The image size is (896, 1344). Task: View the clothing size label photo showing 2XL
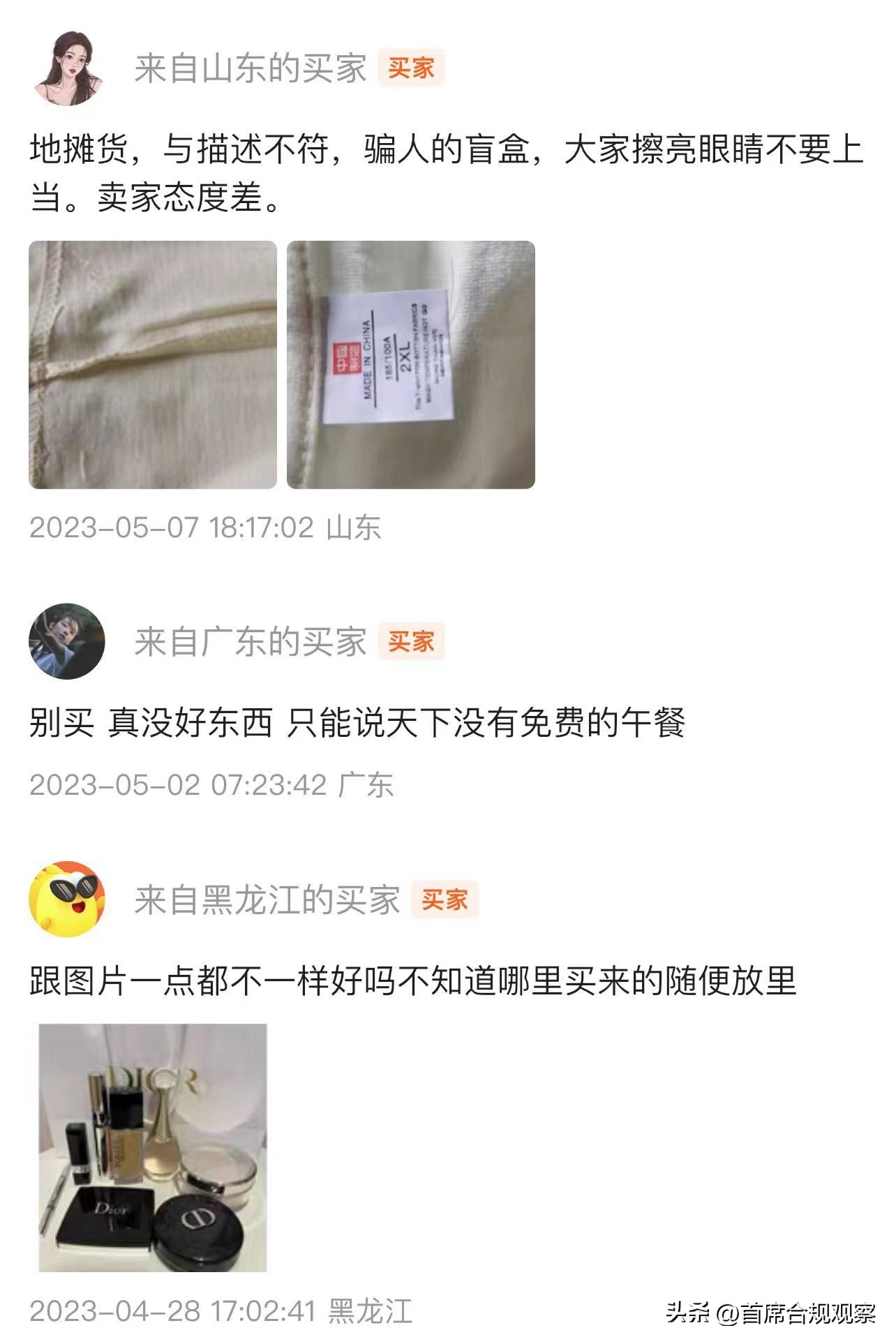point(410,364)
